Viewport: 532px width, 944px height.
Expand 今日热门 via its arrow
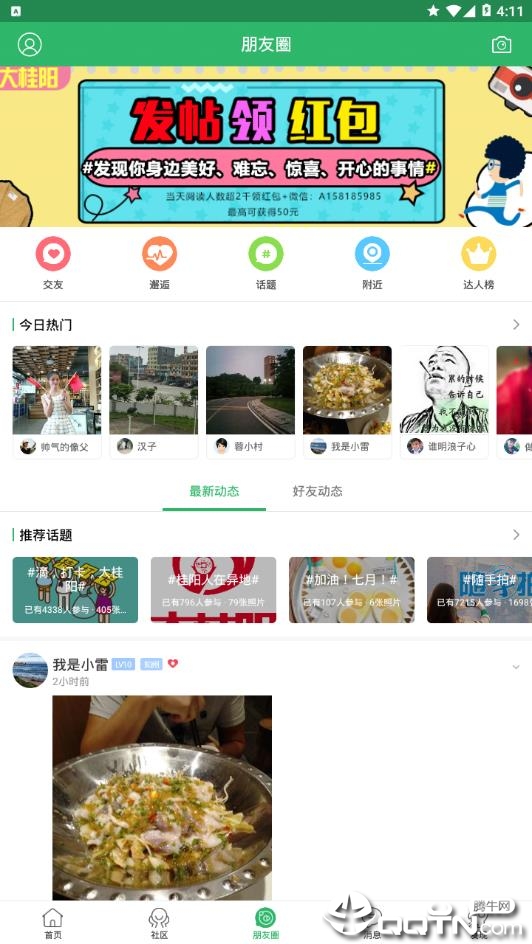click(x=516, y=324)
